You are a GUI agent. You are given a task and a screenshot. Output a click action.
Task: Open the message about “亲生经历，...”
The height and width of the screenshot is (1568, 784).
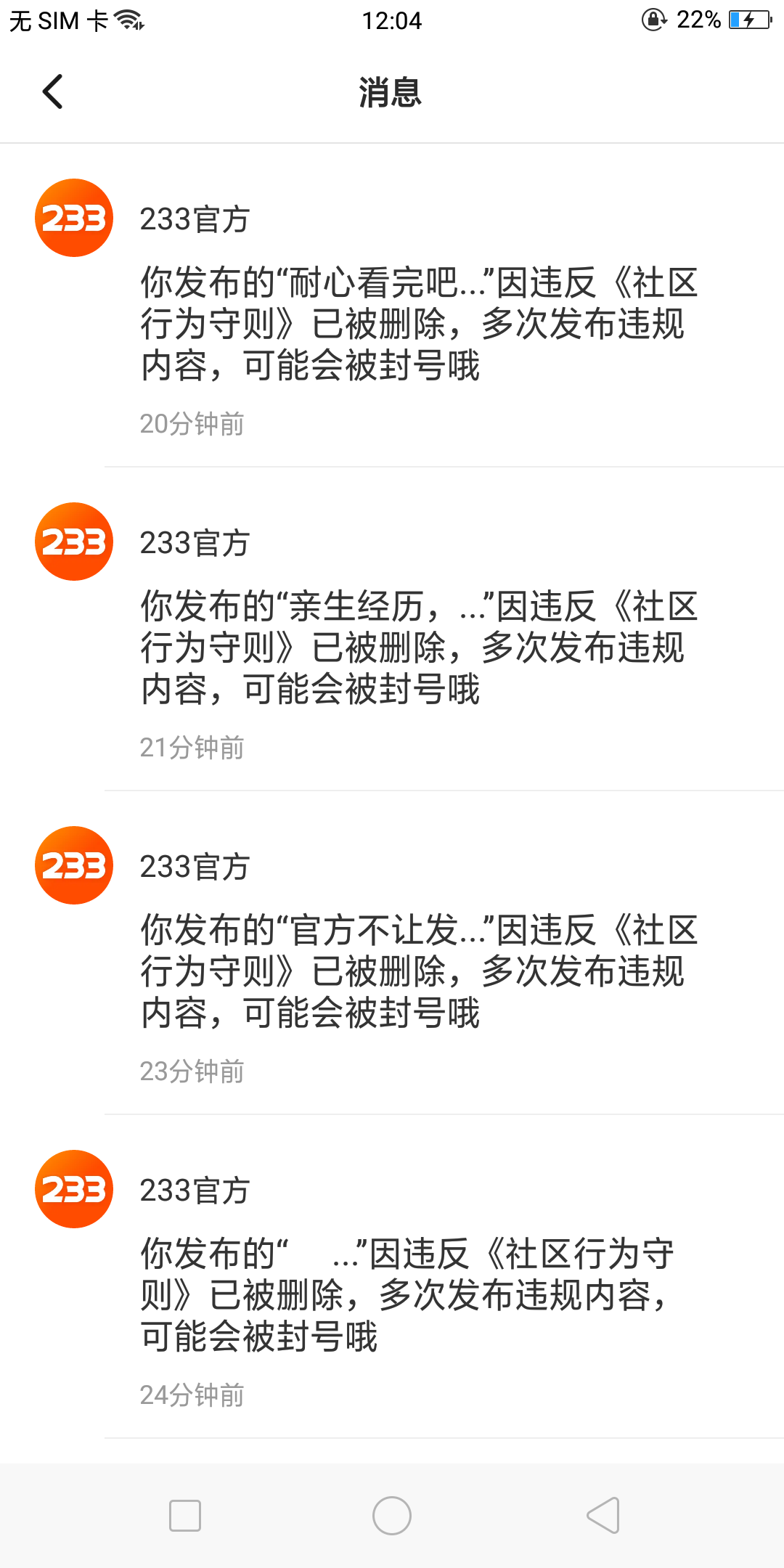tap(419, 648)
